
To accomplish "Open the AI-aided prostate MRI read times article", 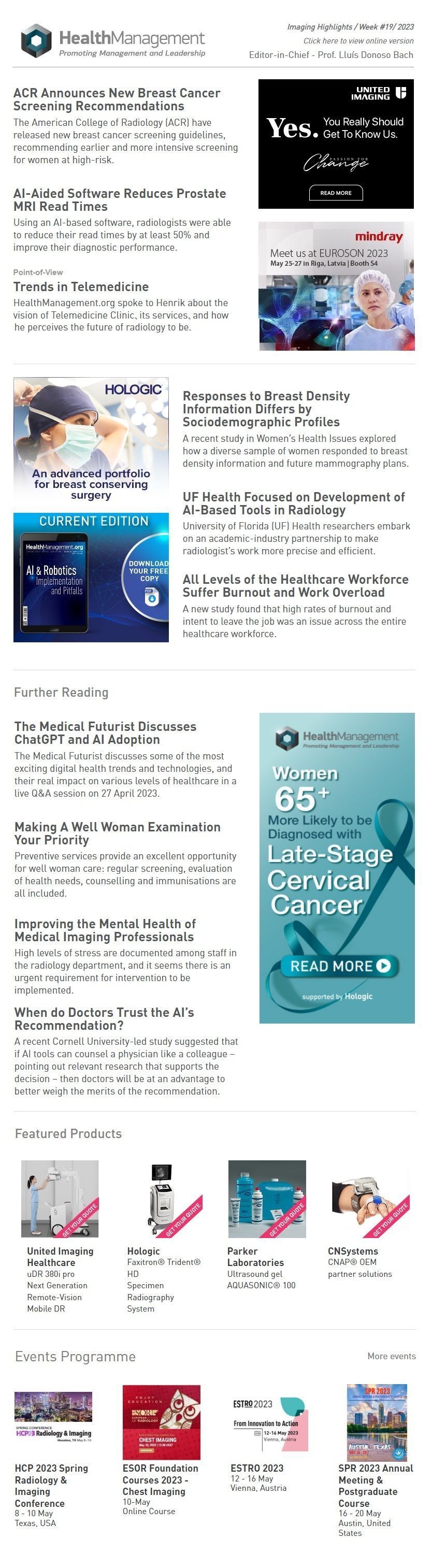I will (119, 199).
